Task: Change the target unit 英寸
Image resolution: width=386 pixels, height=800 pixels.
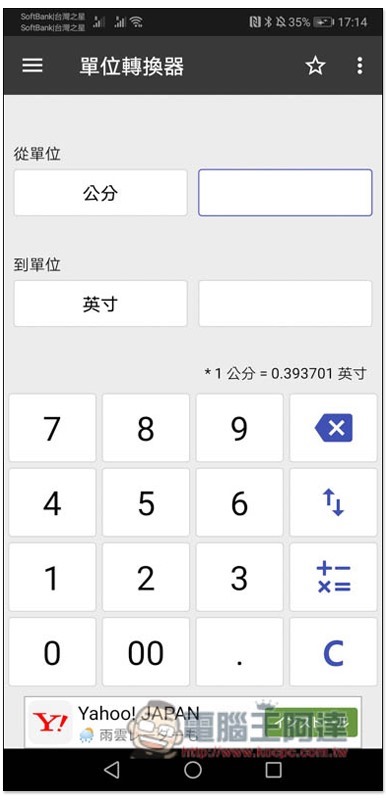Action: (x=100, y=304)
